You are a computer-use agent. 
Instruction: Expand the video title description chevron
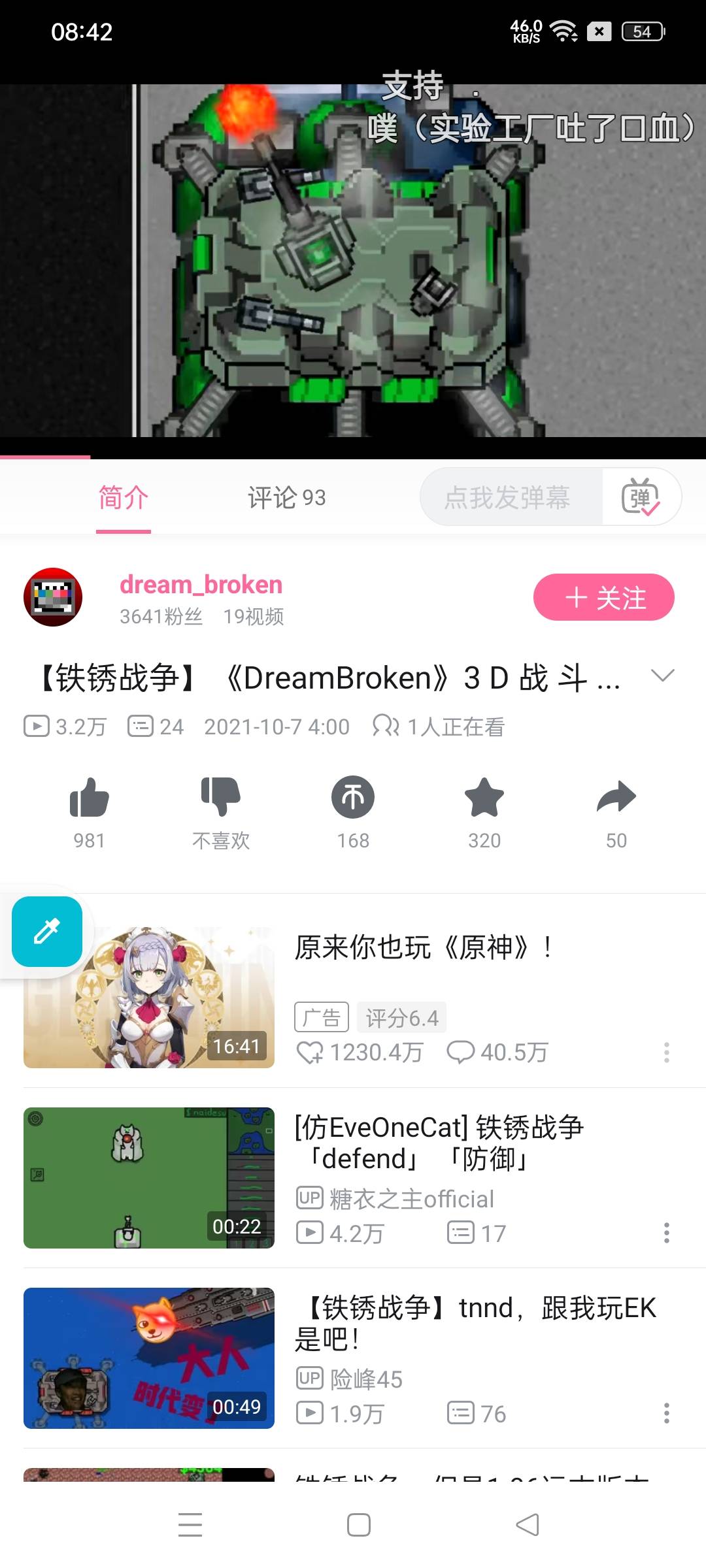point(662,676)
